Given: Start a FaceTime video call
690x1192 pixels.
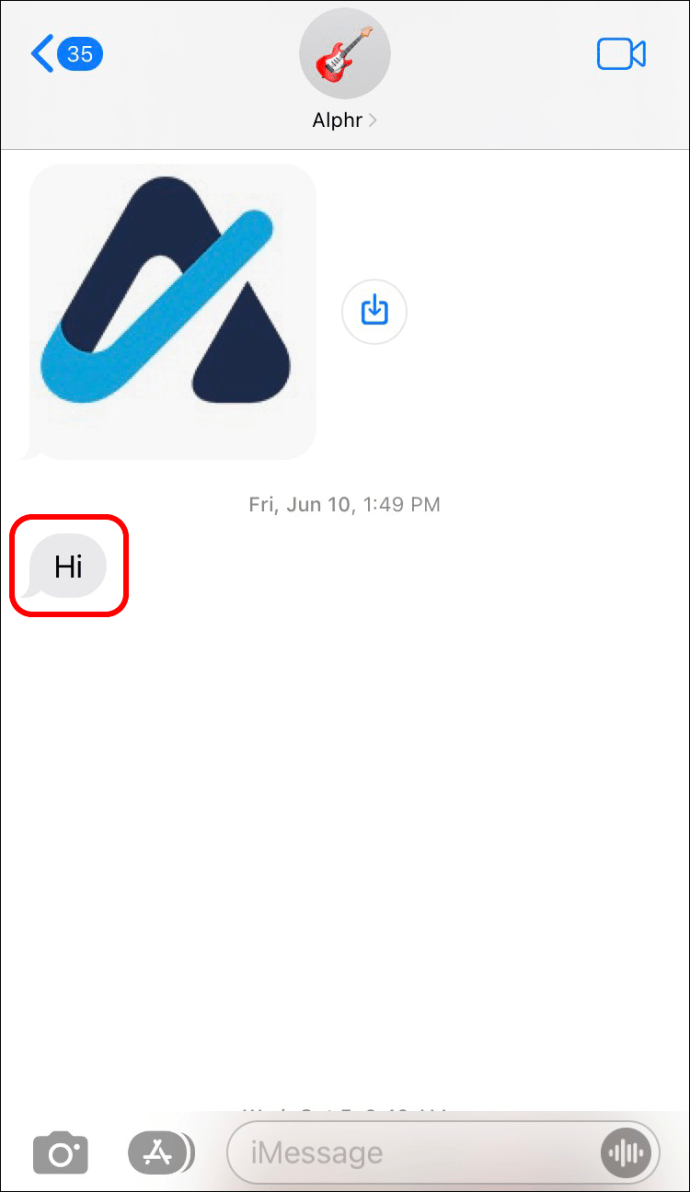Looking at the screenshot, I should coord(621,54).
